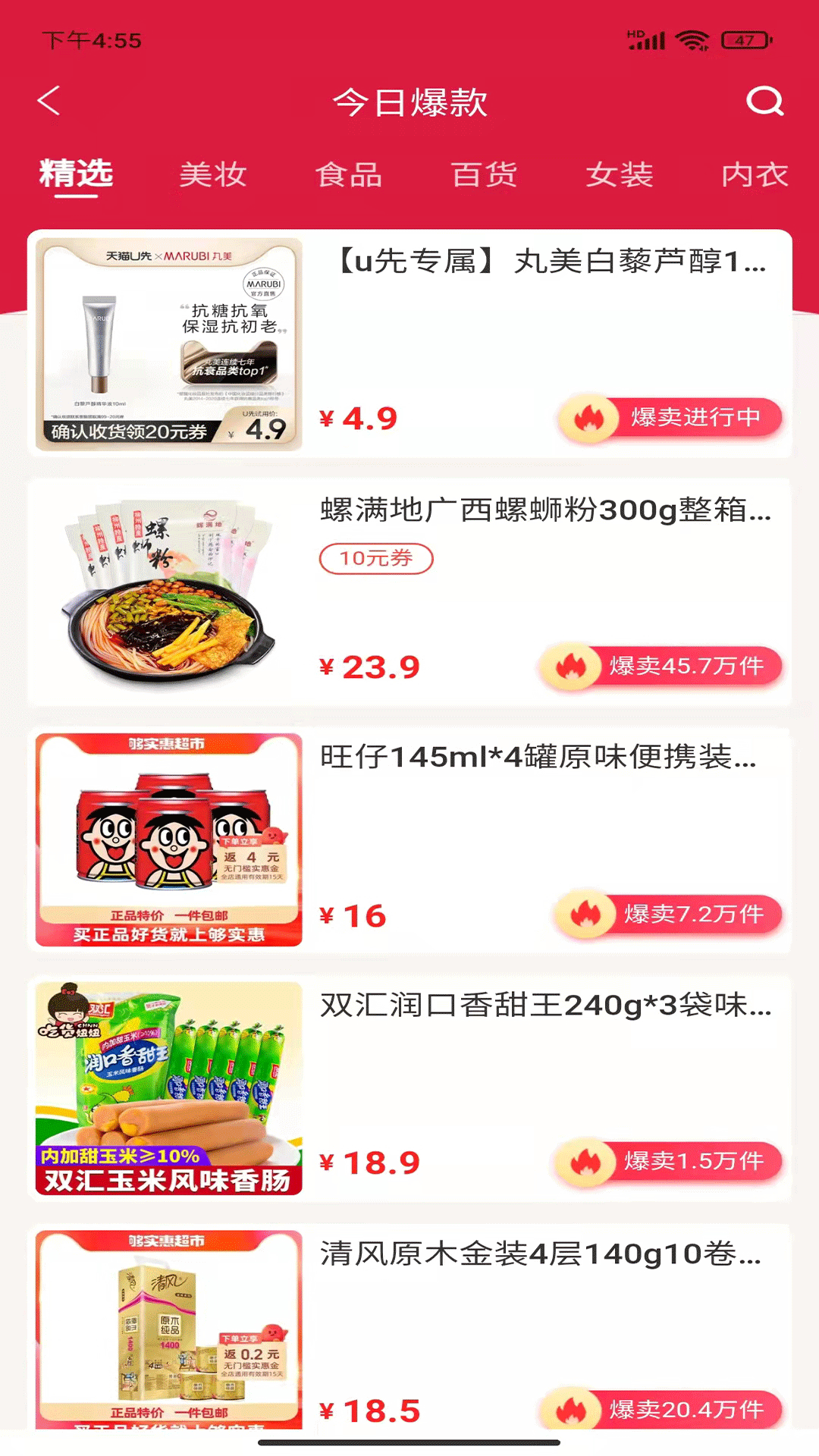Open the 百货 category tab
The image size is (819, 1456).
(484, 174)
